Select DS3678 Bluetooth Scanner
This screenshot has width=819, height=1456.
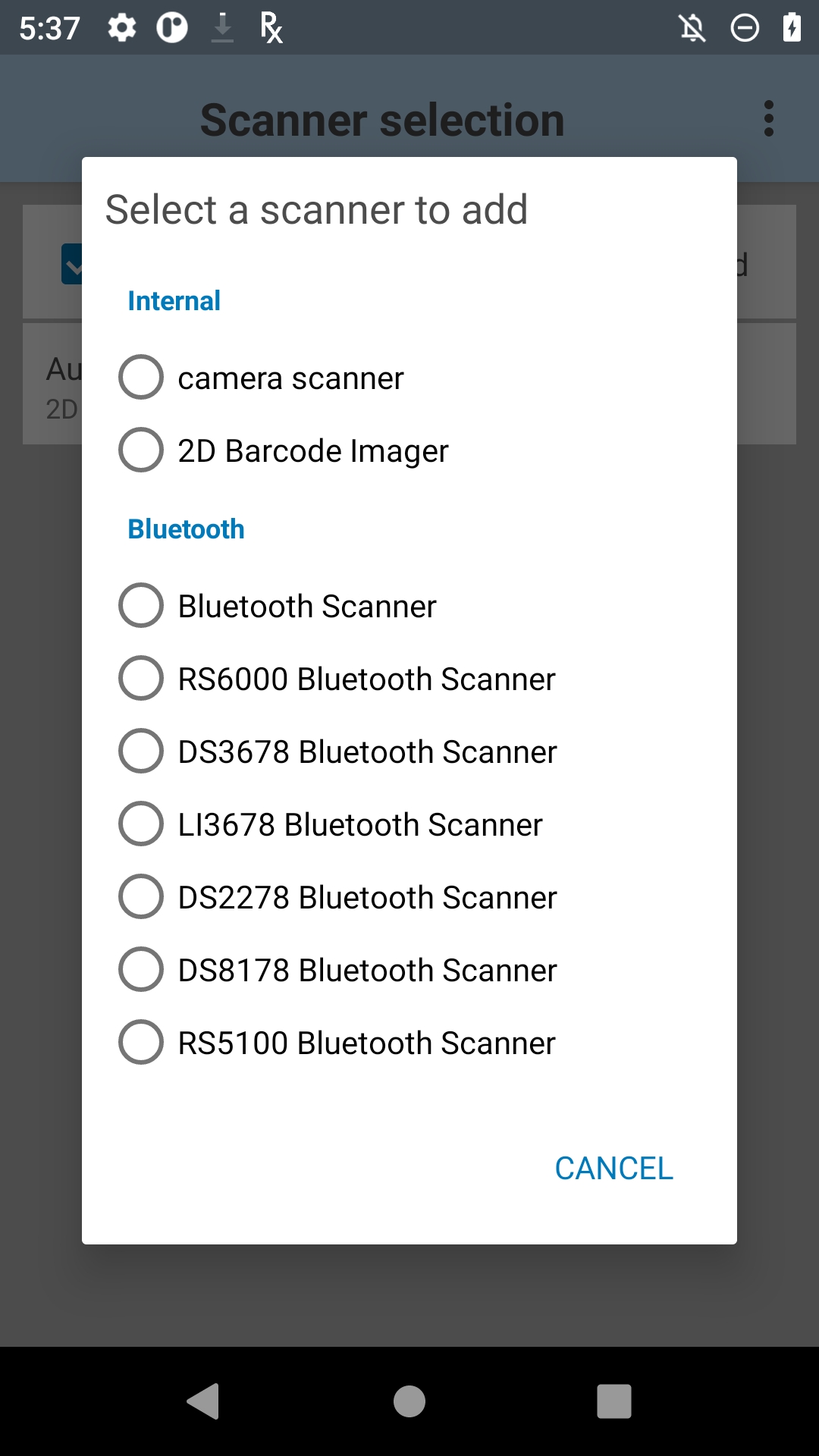tap(409, 751)
